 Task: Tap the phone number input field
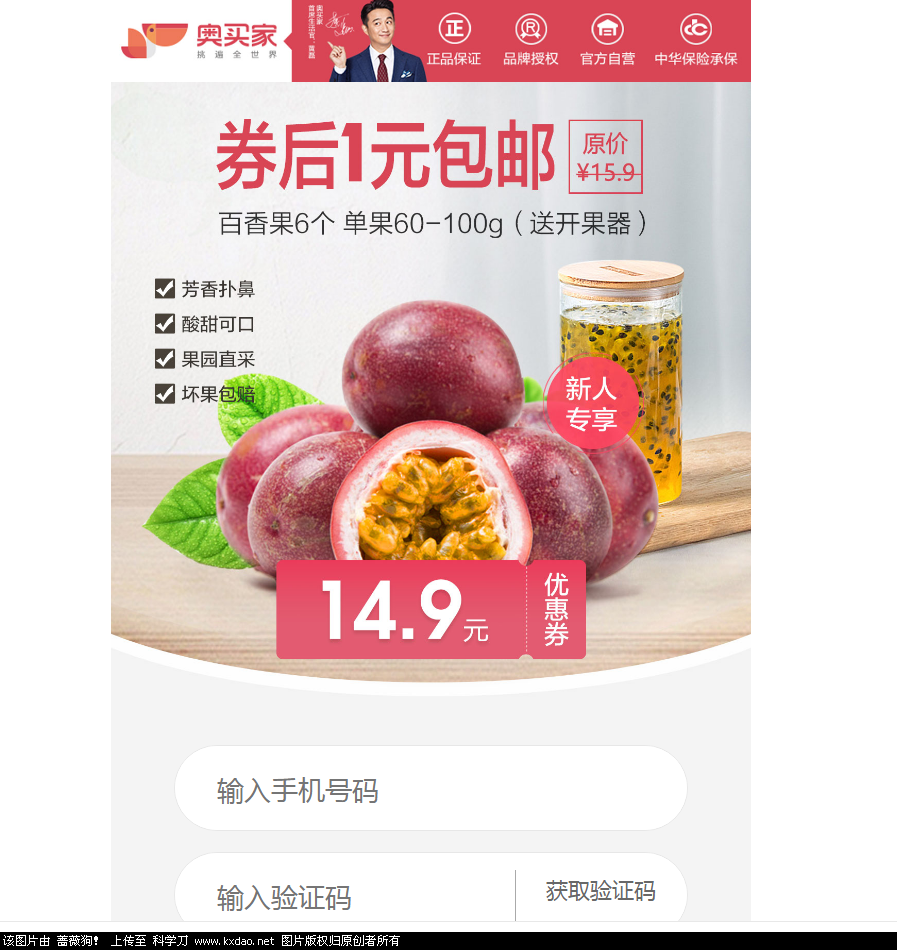(430, 789)
